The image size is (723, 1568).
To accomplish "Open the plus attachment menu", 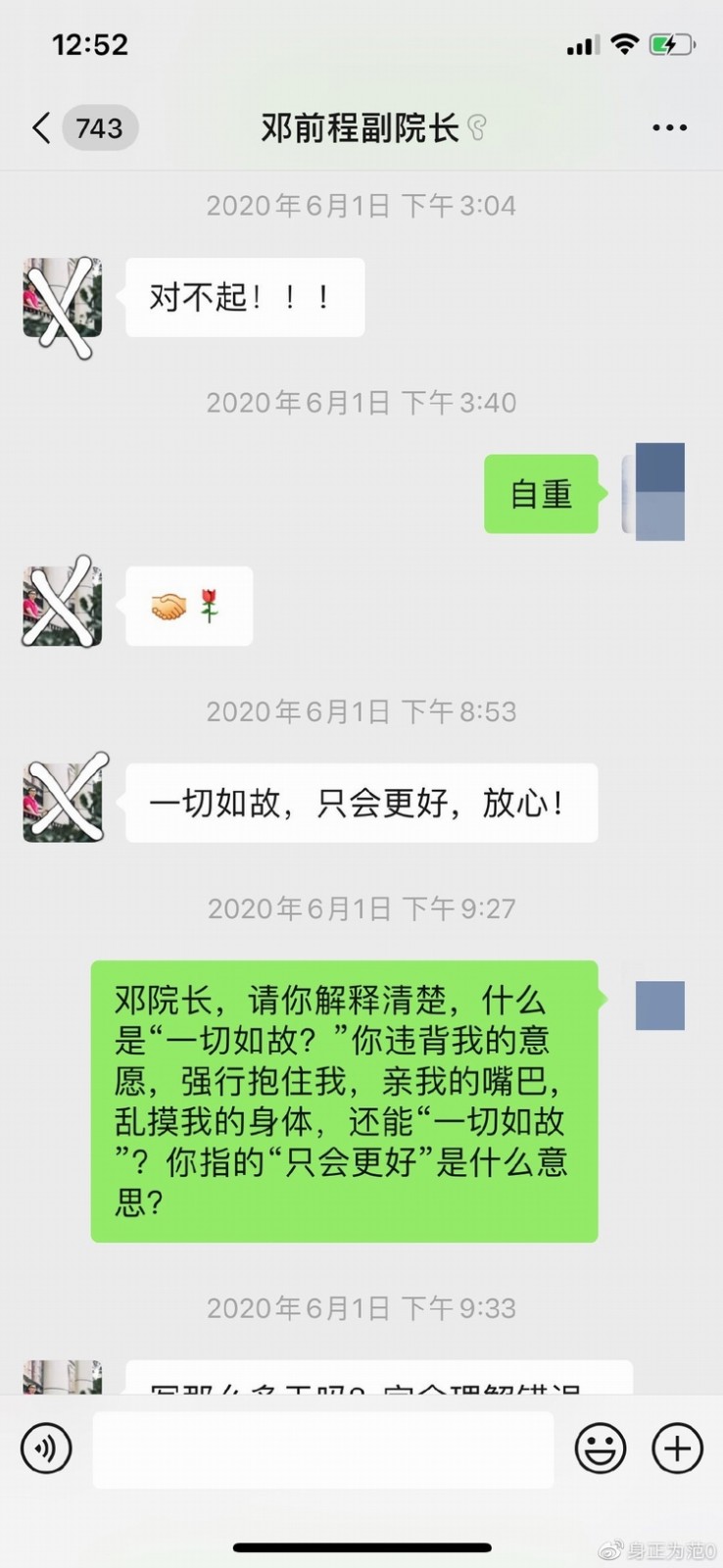I will tap(677, 1448).
